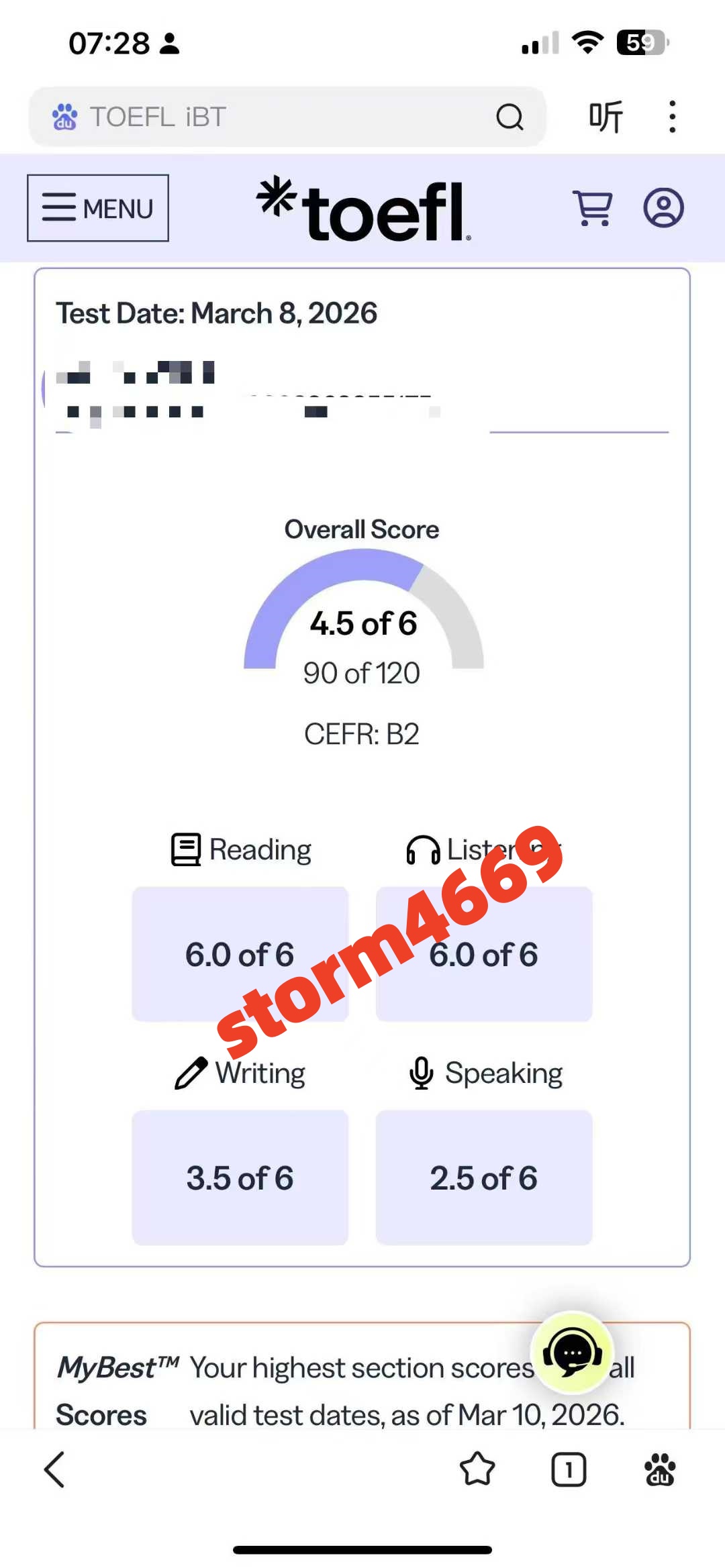Image resolution: width=725 pixels, height=1568 pixels.
Task: Open the browser overflow menu
Action: click(x=672, y=117)
